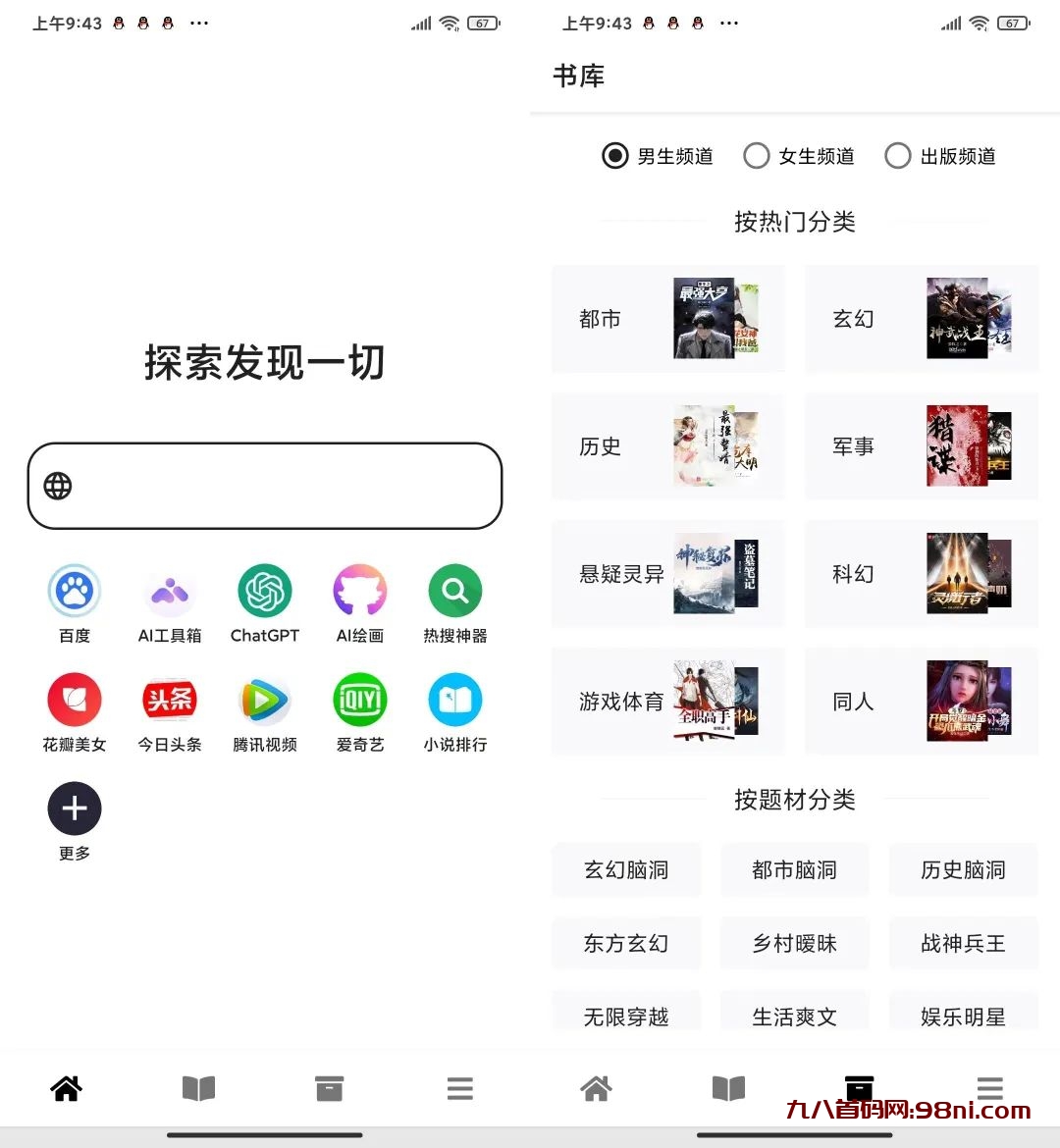Select the AI工具箱 toolbox icon

point(169,590)
